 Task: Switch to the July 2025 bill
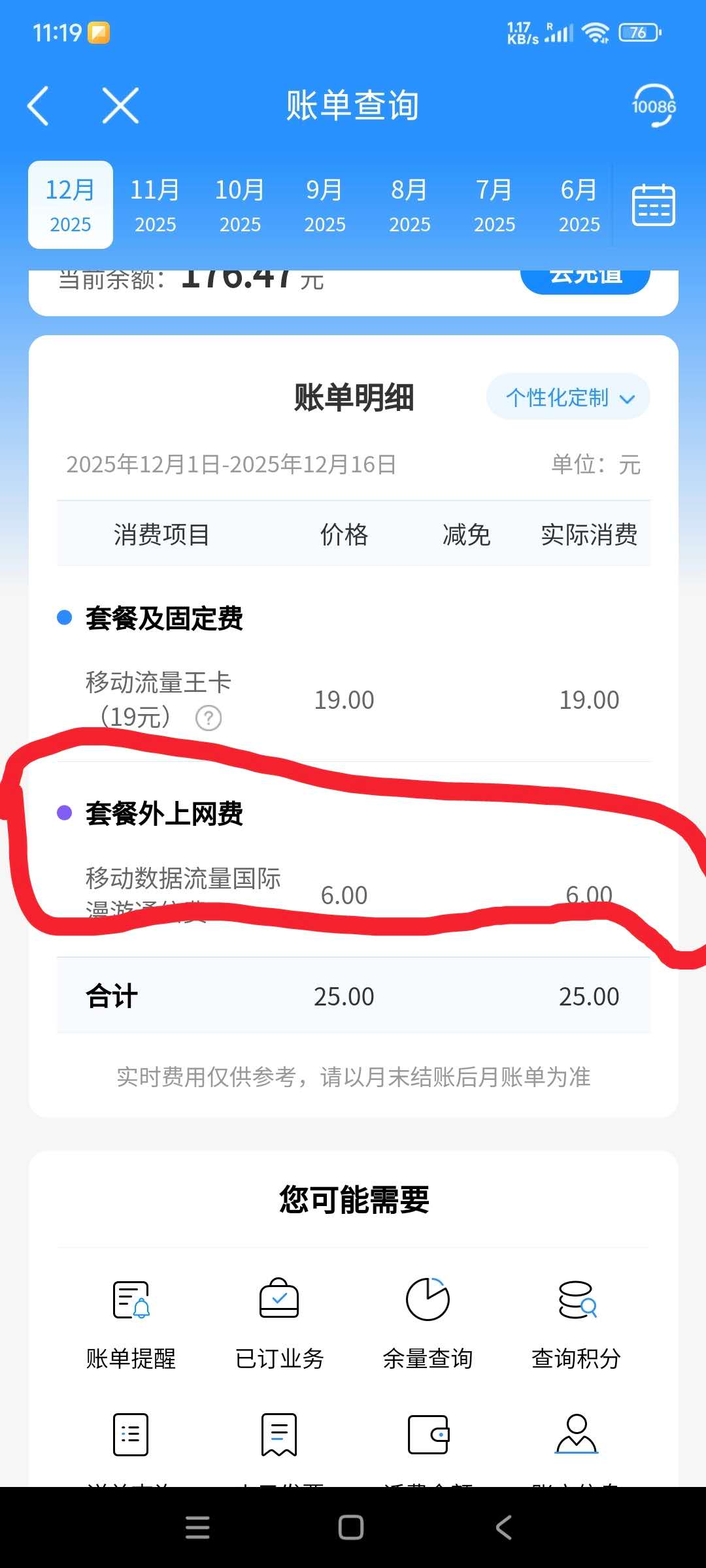pyautogui.click(x=495, y=206)
